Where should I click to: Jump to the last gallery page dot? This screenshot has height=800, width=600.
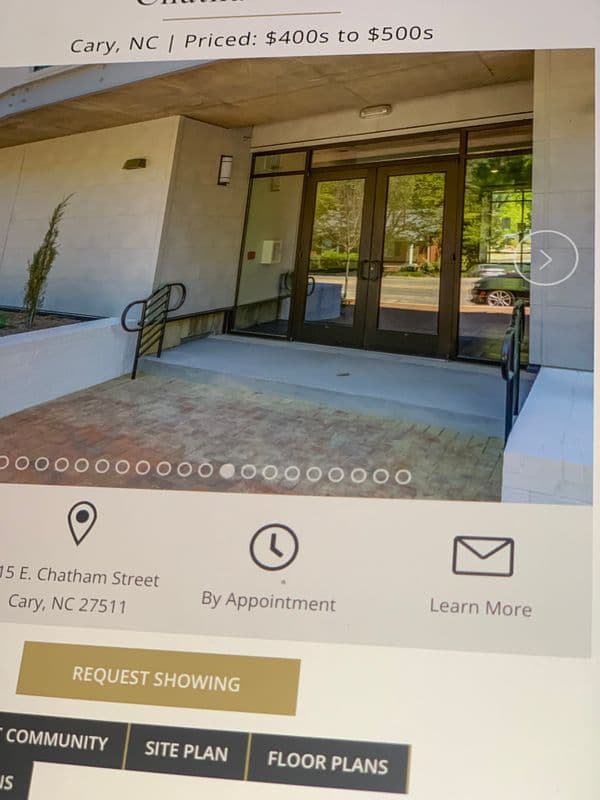[402, 477]
